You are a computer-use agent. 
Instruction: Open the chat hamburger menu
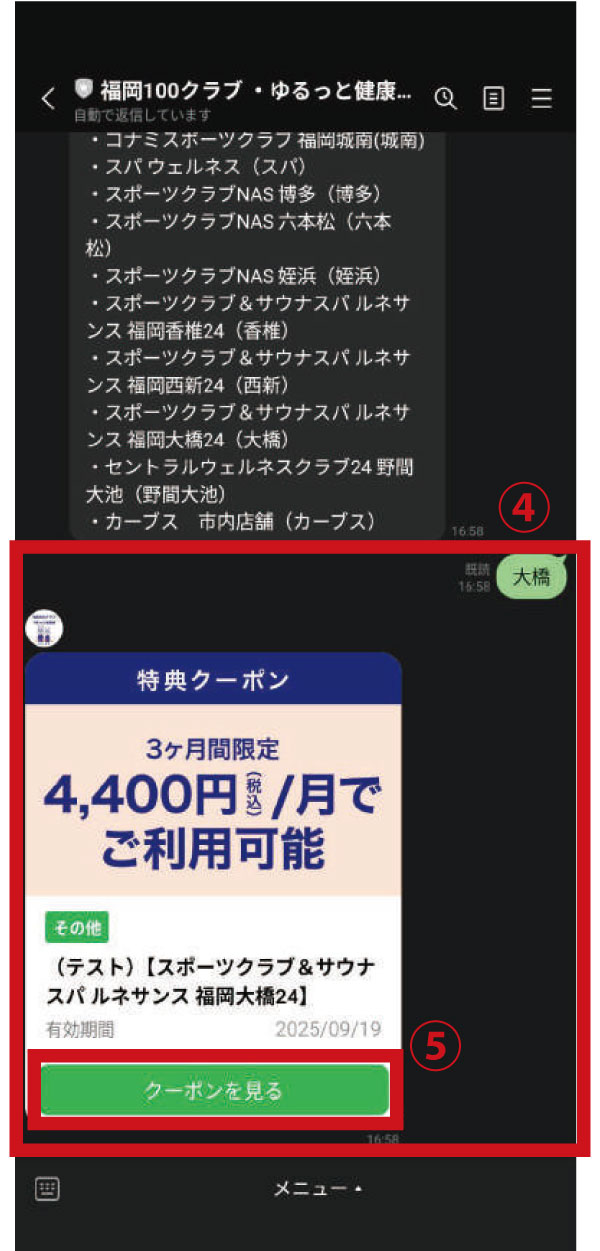tap(541, 98)
